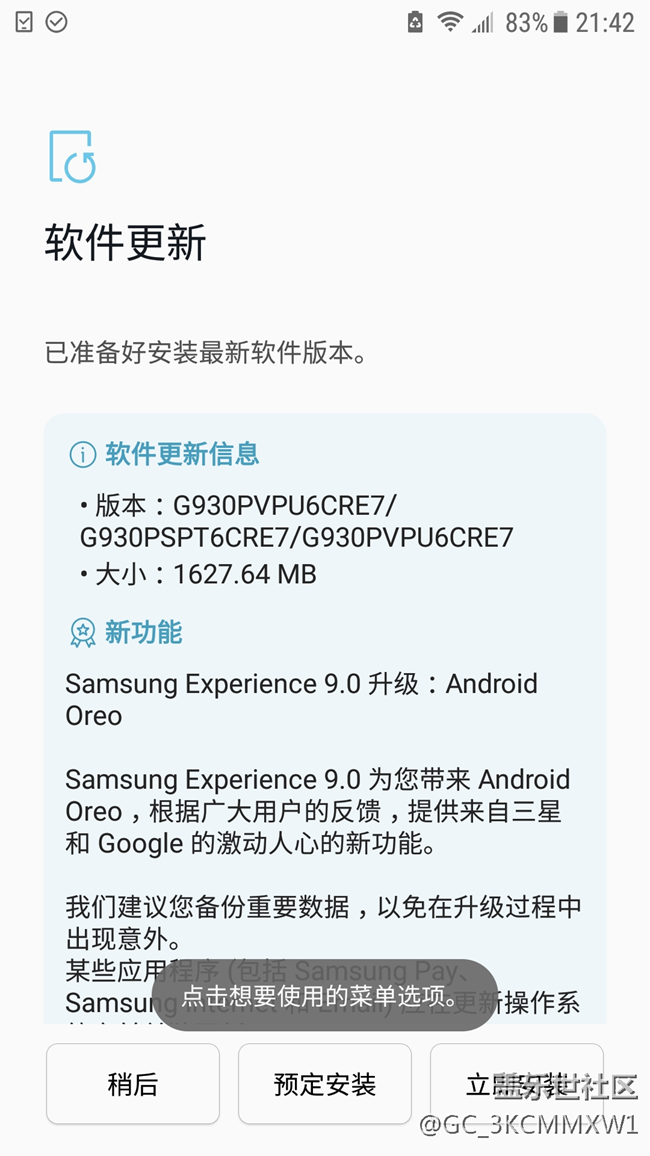
Task: Tap the 稍后 (Later) button
Action: click(x=133, y=1084)
